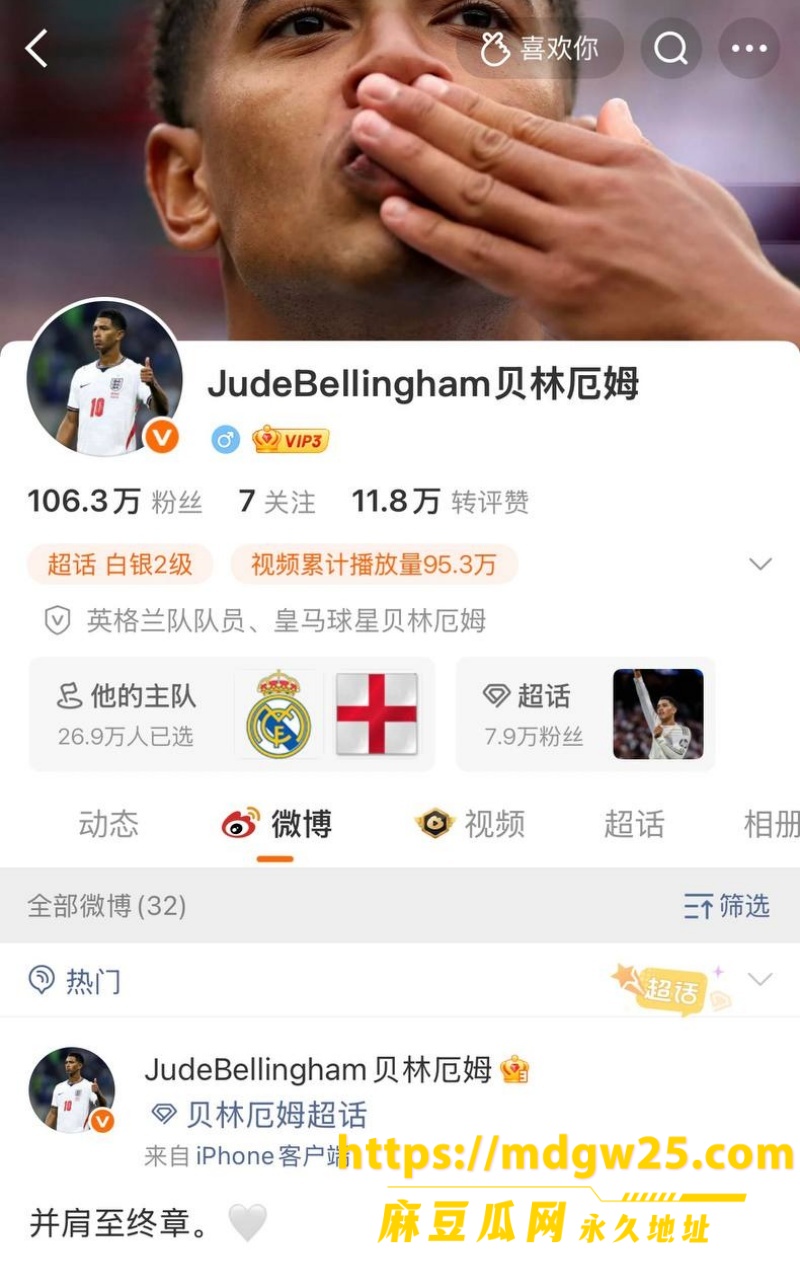
Task: Tap 筛选 to filter posts
Action: point(727,906)
